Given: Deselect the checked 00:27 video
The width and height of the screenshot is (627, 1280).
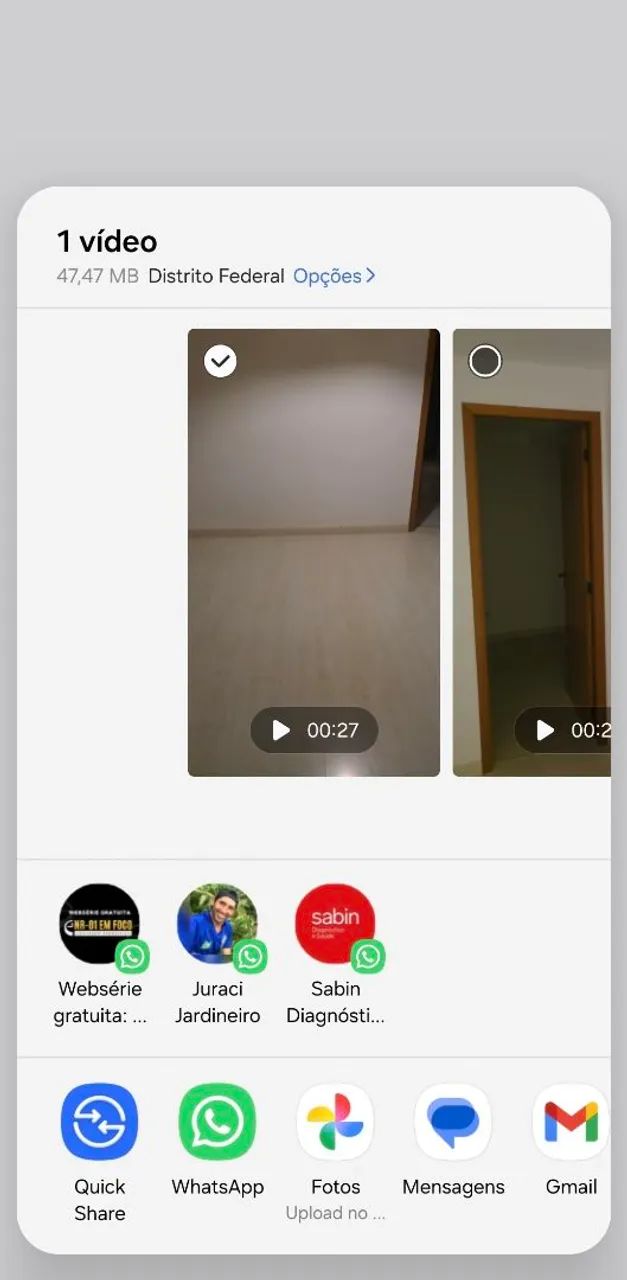Looking at the screenshot, I should click(220, 361).
